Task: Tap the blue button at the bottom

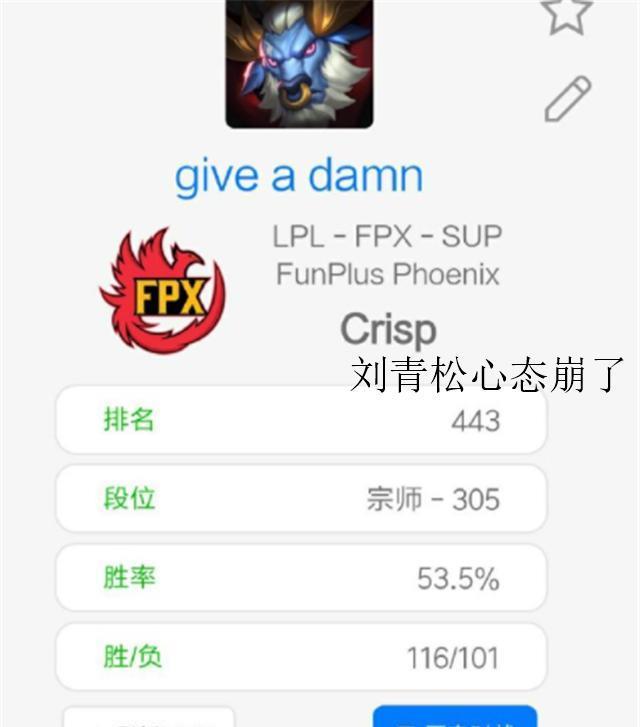Action: pos(454,716)
